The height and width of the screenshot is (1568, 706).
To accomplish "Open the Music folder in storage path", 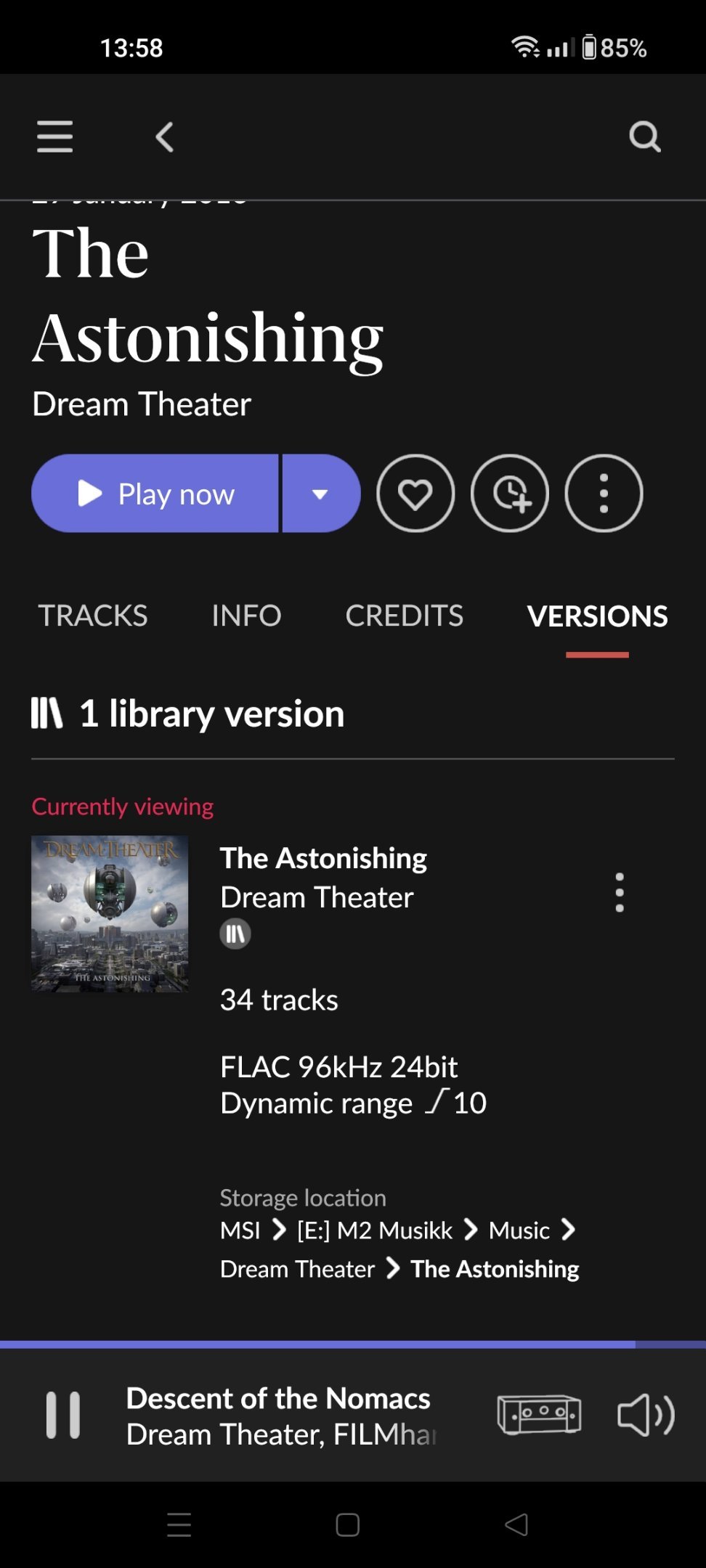I will click(519, 1230).
